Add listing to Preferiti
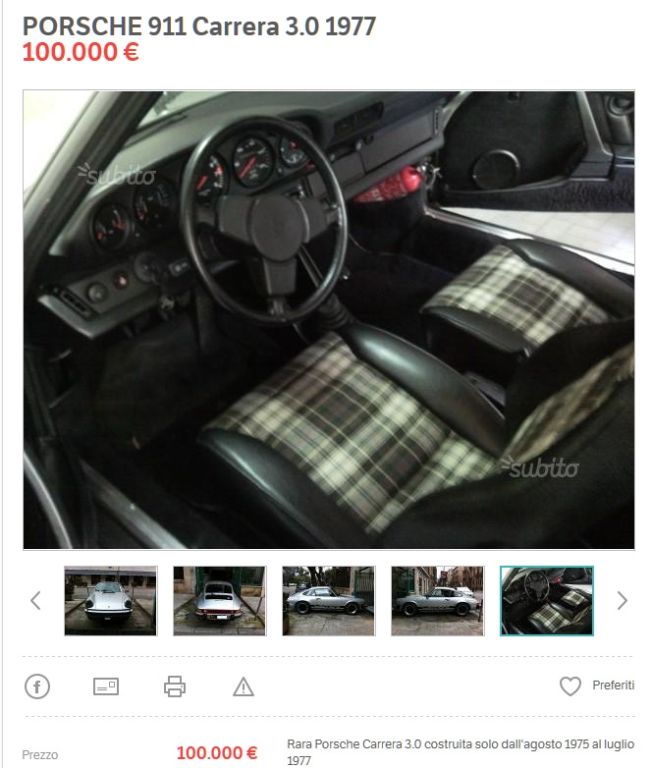Image resolution: width=654 pixels, height=768 pixels. coord(596,686)
